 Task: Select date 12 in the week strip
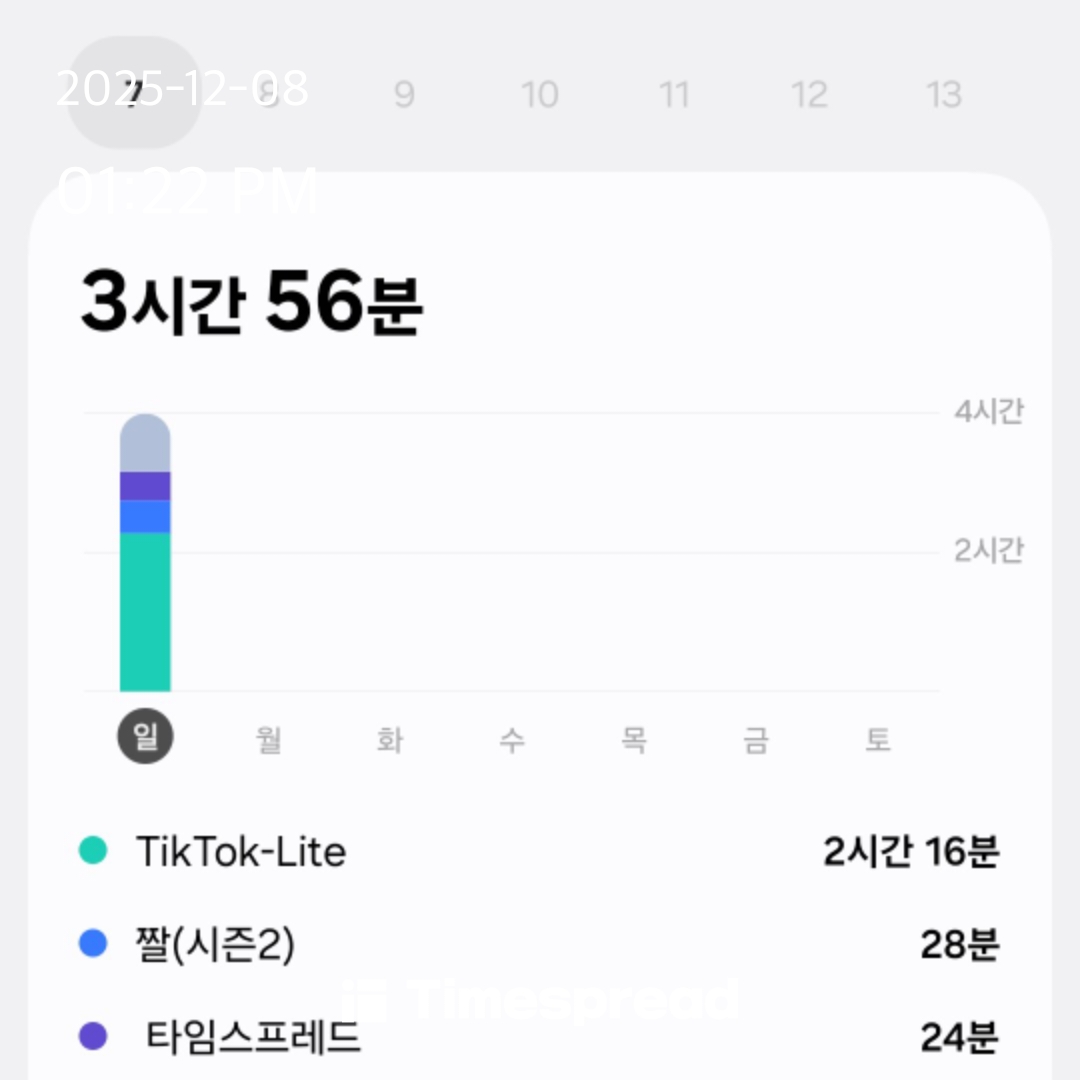(x=809, y=95)
